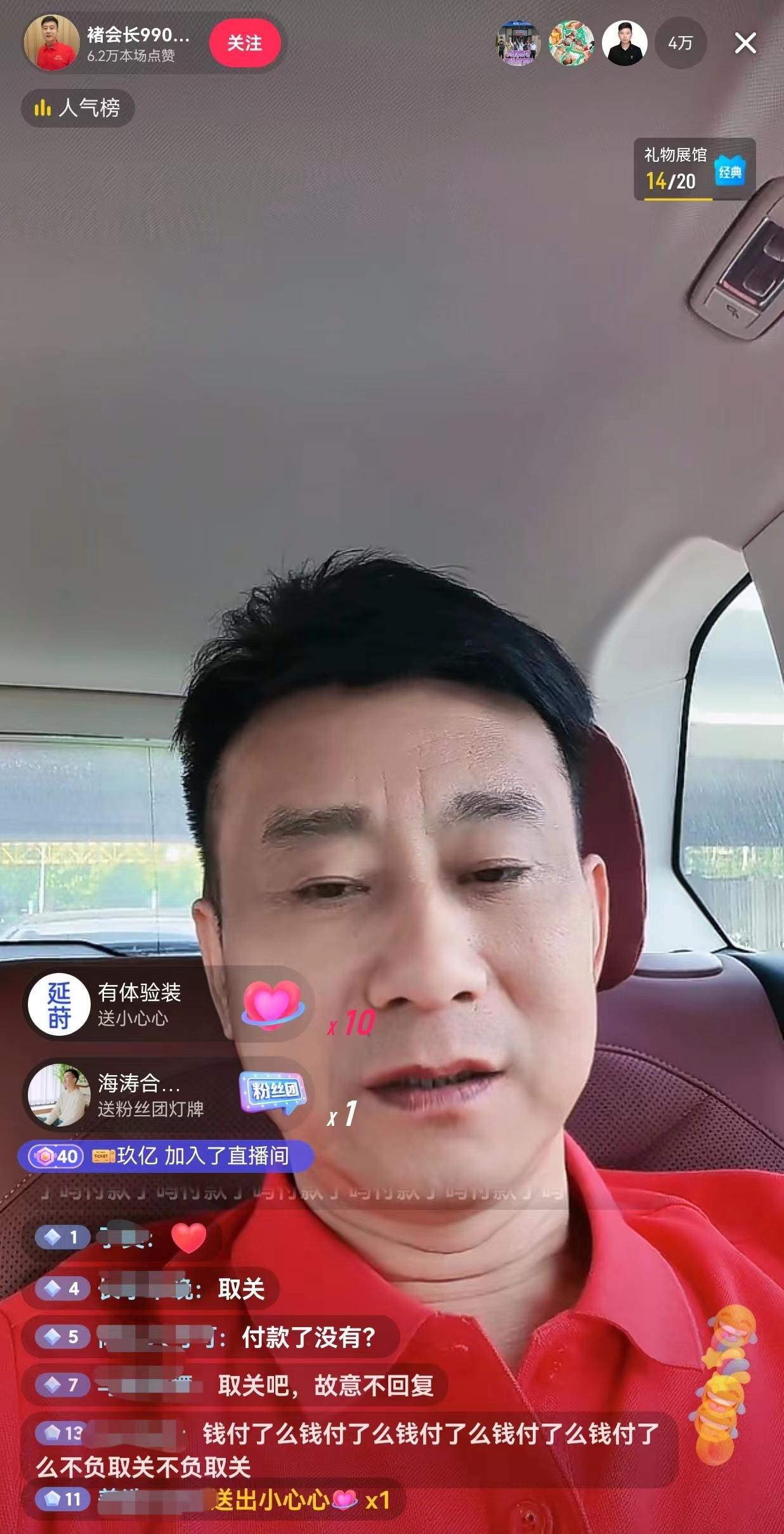Follow the streamer with the 关注 button
Screen dimensions: 784x1534
tap(244, 43)
